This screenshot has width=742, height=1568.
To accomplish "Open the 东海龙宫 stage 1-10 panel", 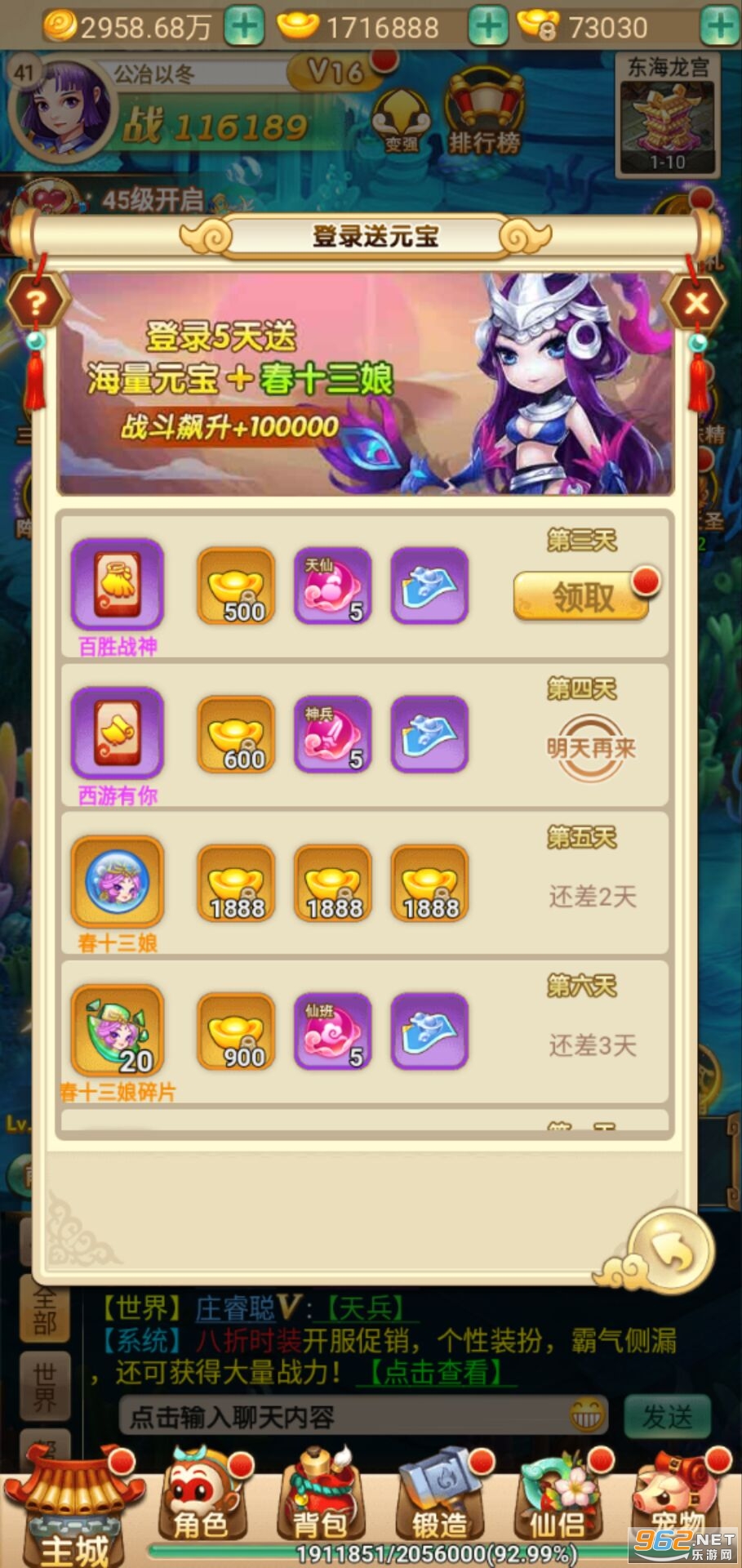I will pos(668,114).
